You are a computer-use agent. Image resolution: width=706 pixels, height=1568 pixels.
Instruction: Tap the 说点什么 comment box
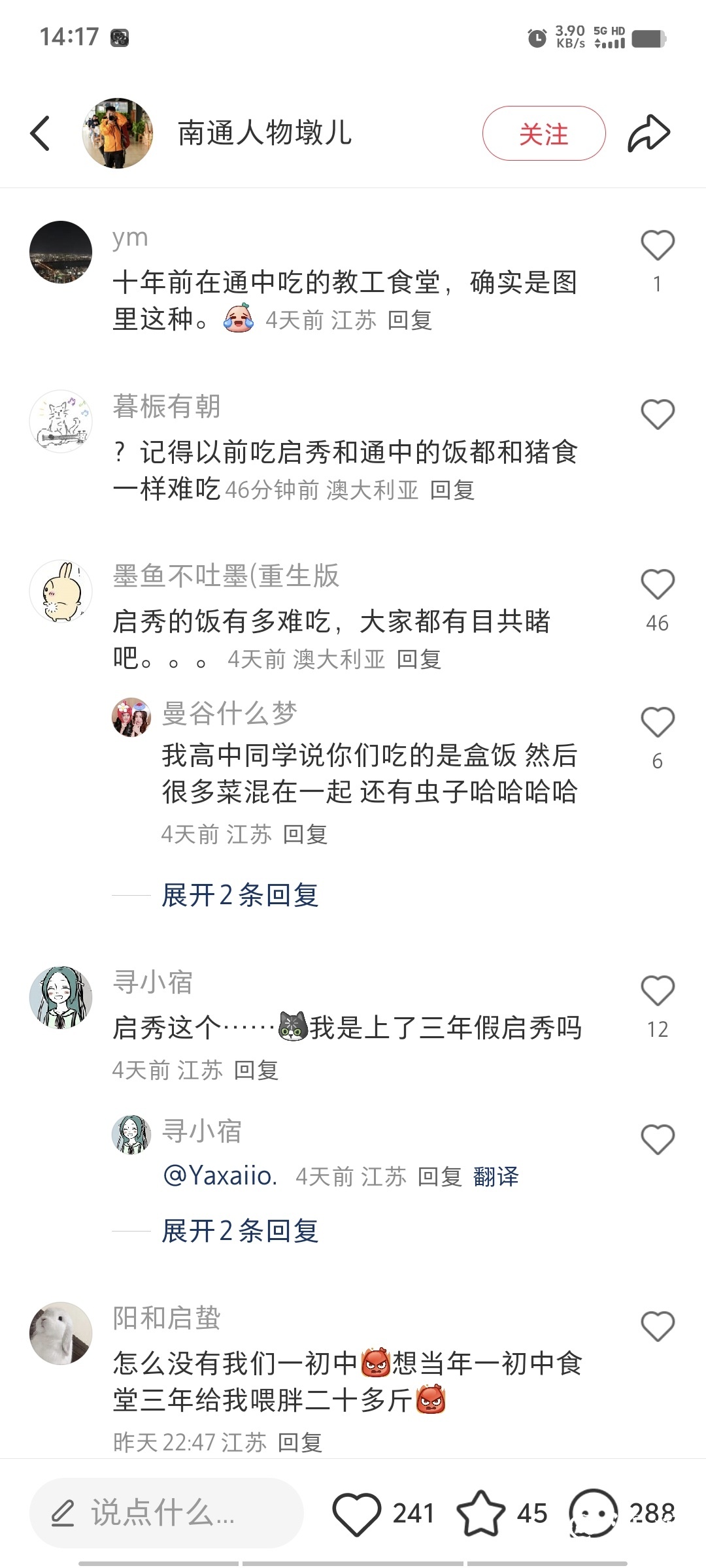pyautogui.click(x=167, y=1513)
